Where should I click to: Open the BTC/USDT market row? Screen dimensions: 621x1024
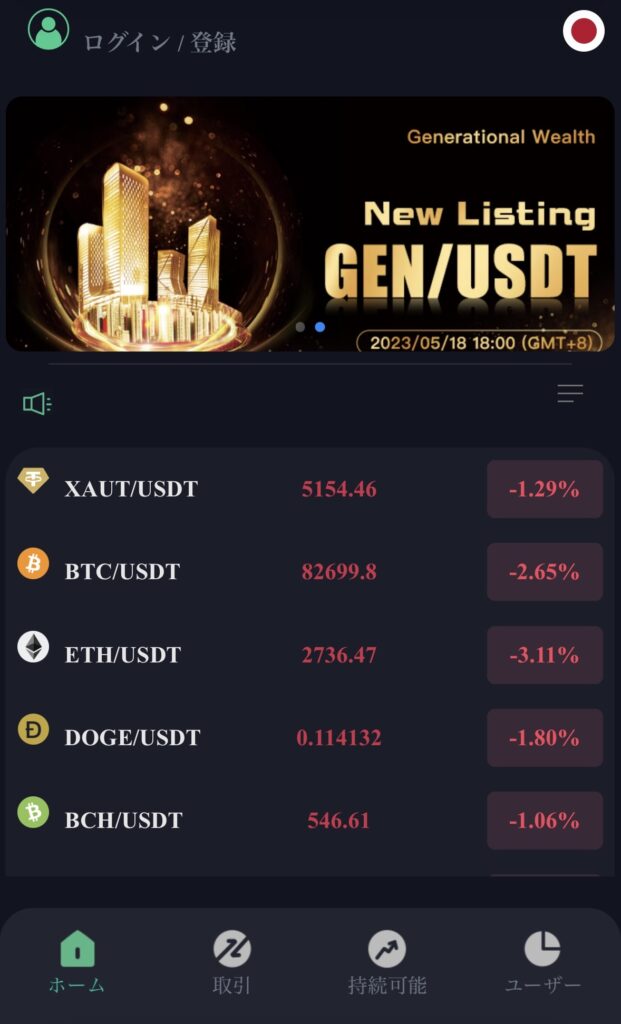(x=310, y=571)
